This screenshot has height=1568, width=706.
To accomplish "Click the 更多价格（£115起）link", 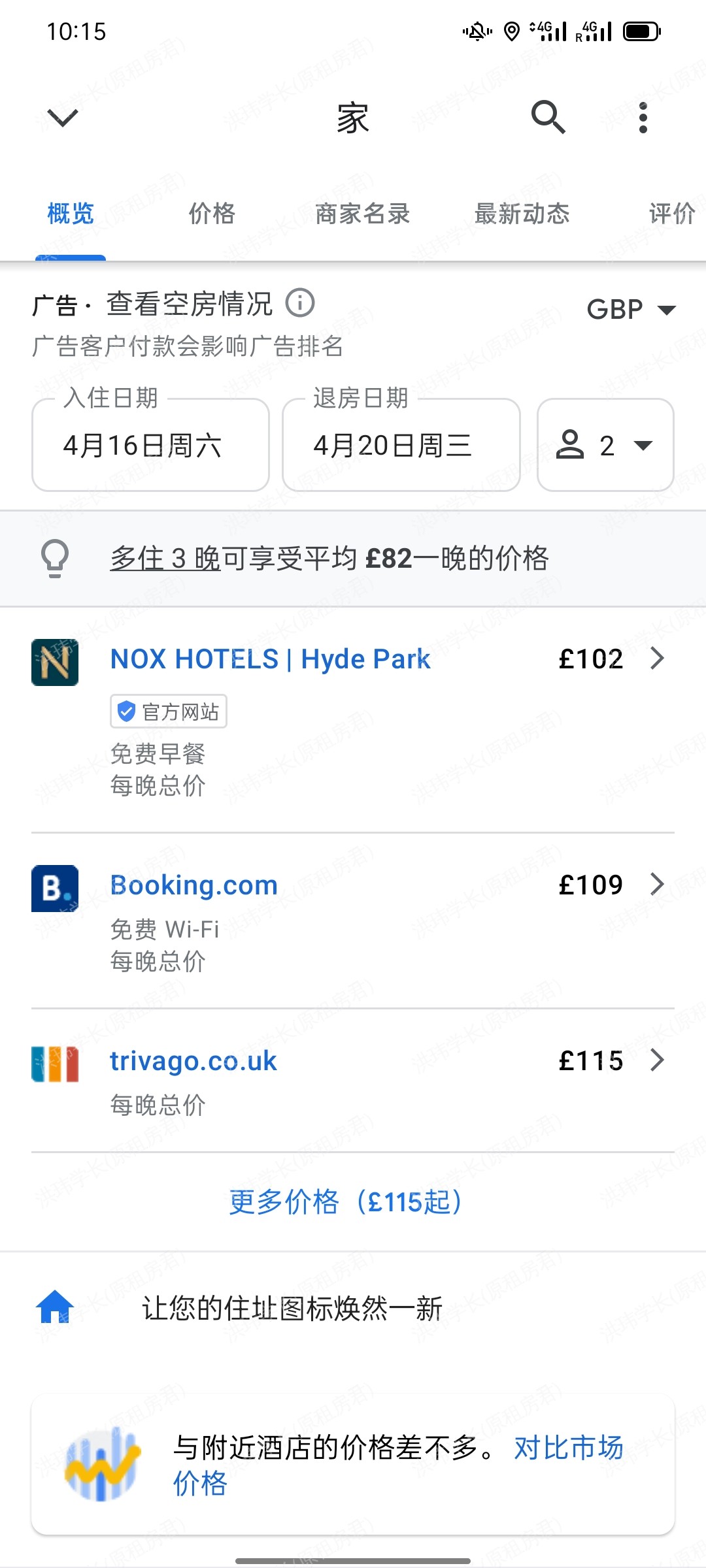I will pyautogui.click(x=345, y=1202).
